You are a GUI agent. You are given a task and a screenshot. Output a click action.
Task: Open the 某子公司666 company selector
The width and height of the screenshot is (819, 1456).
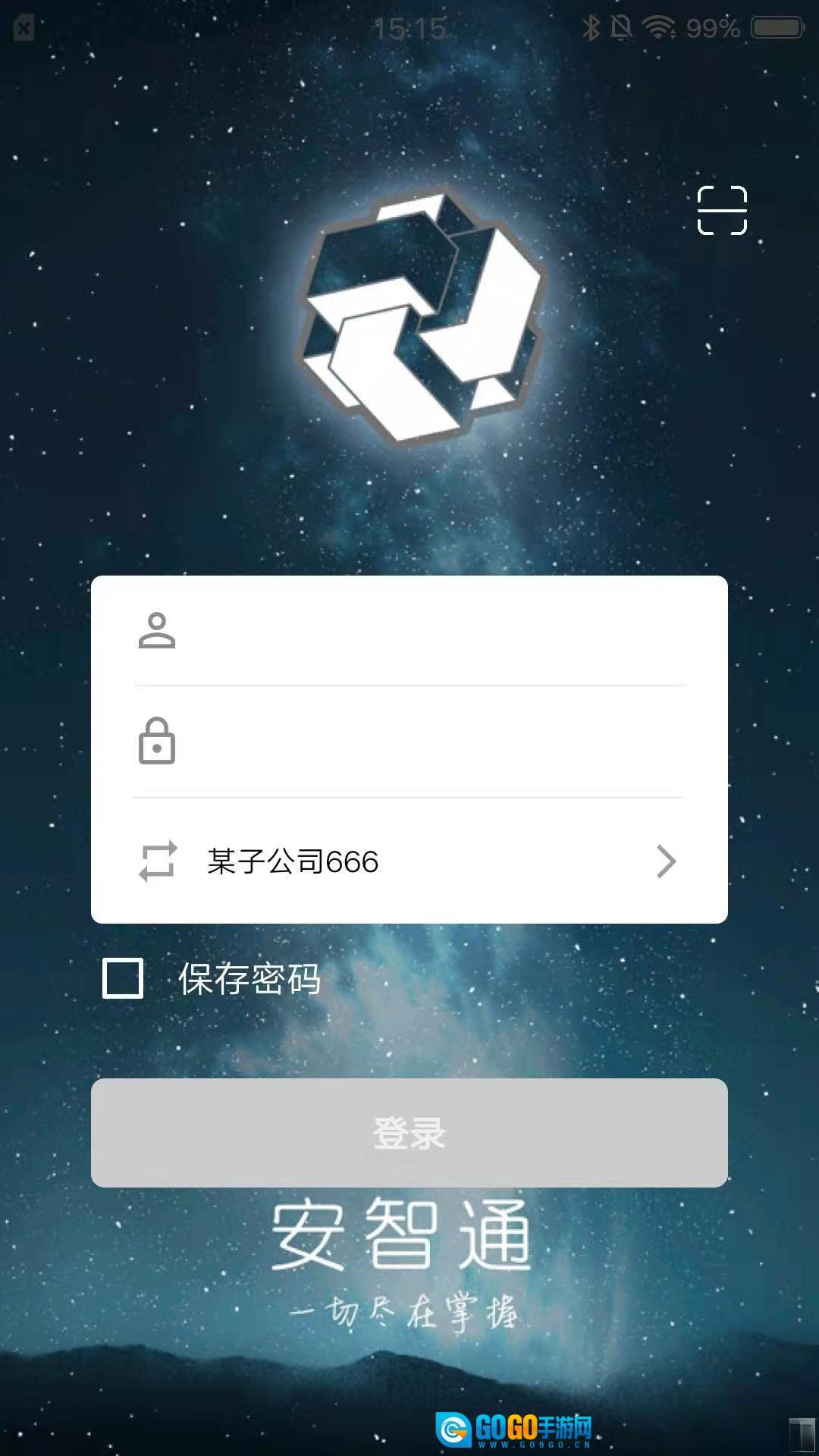pos(409,861)
